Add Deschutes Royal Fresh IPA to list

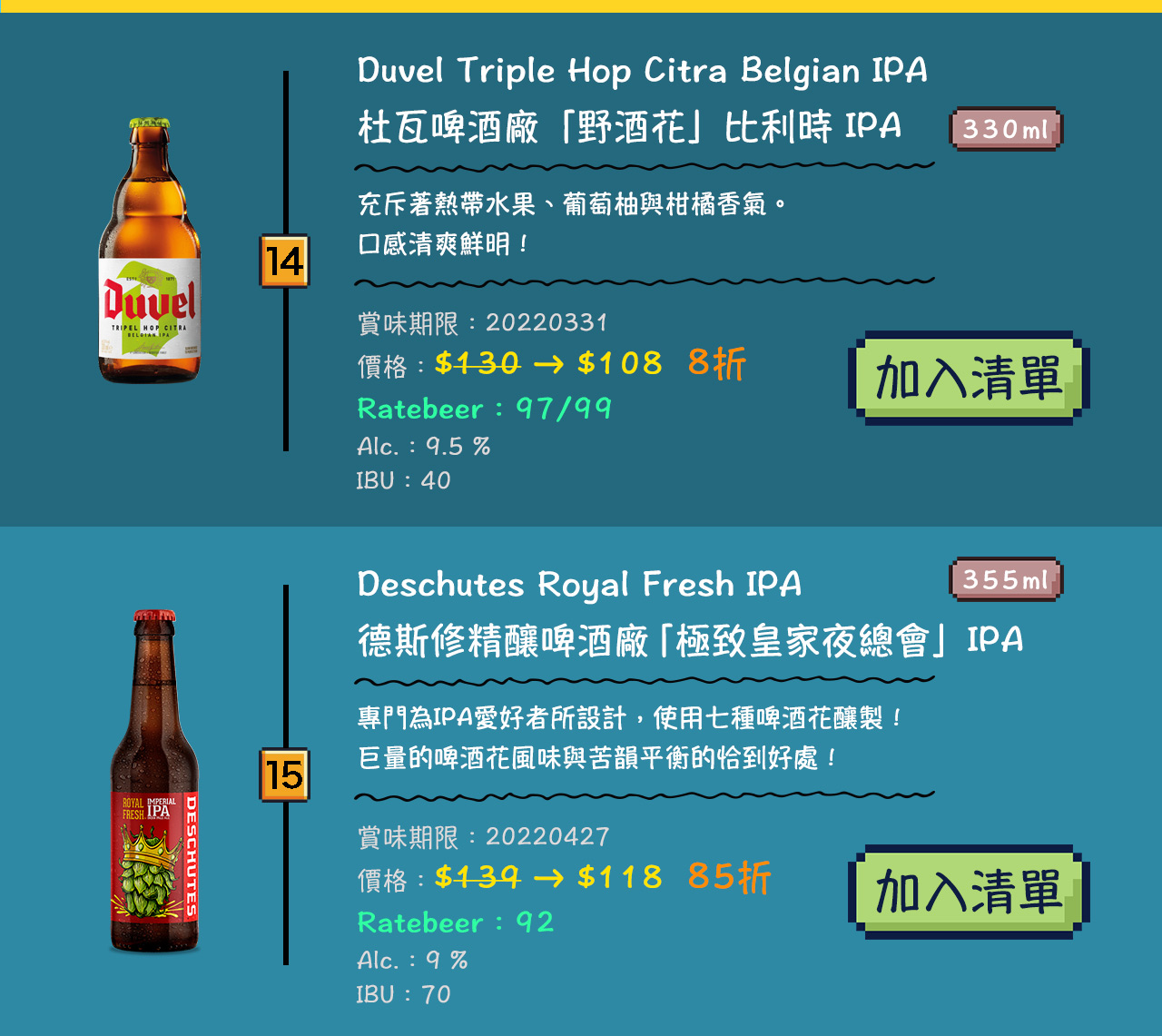tap(969, 892)
